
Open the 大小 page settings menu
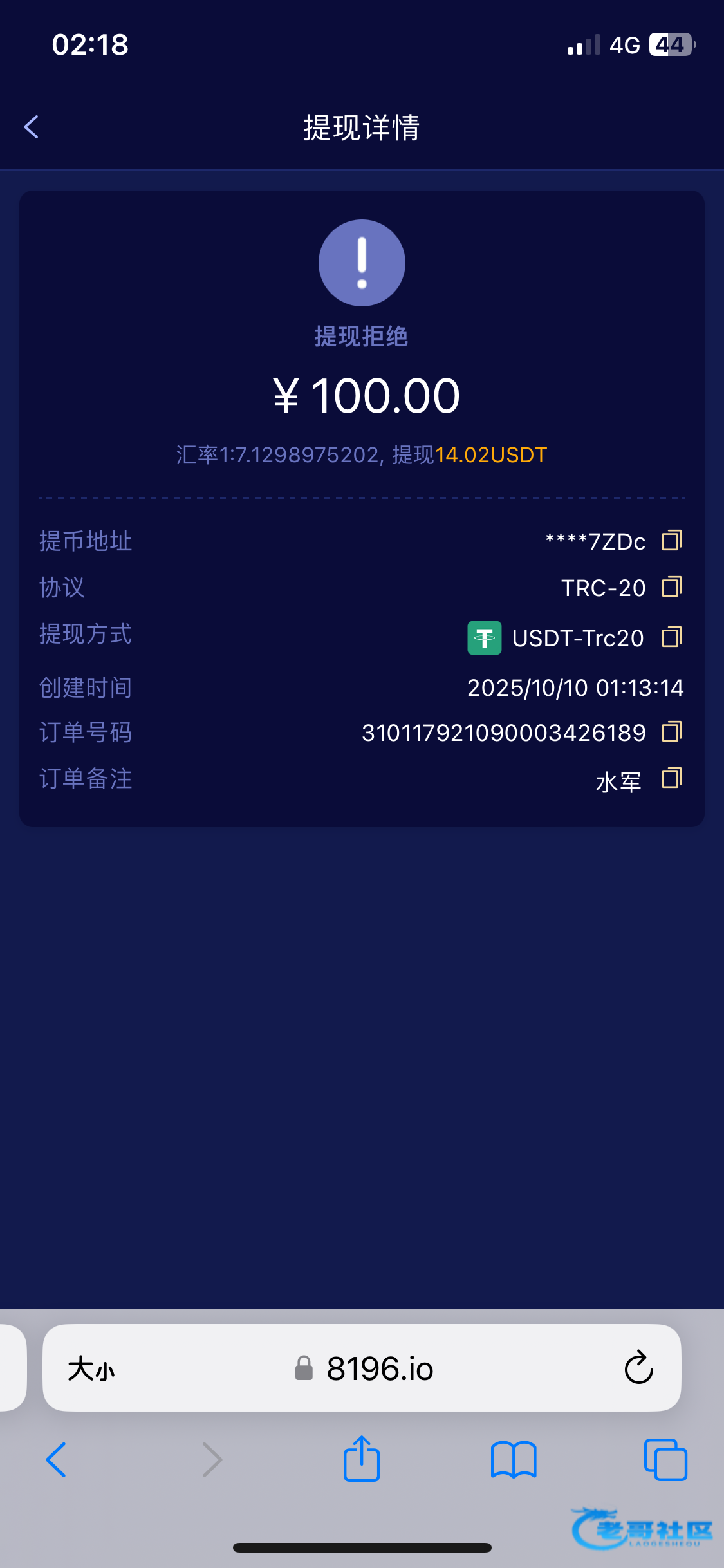[x=91, y=1368]
